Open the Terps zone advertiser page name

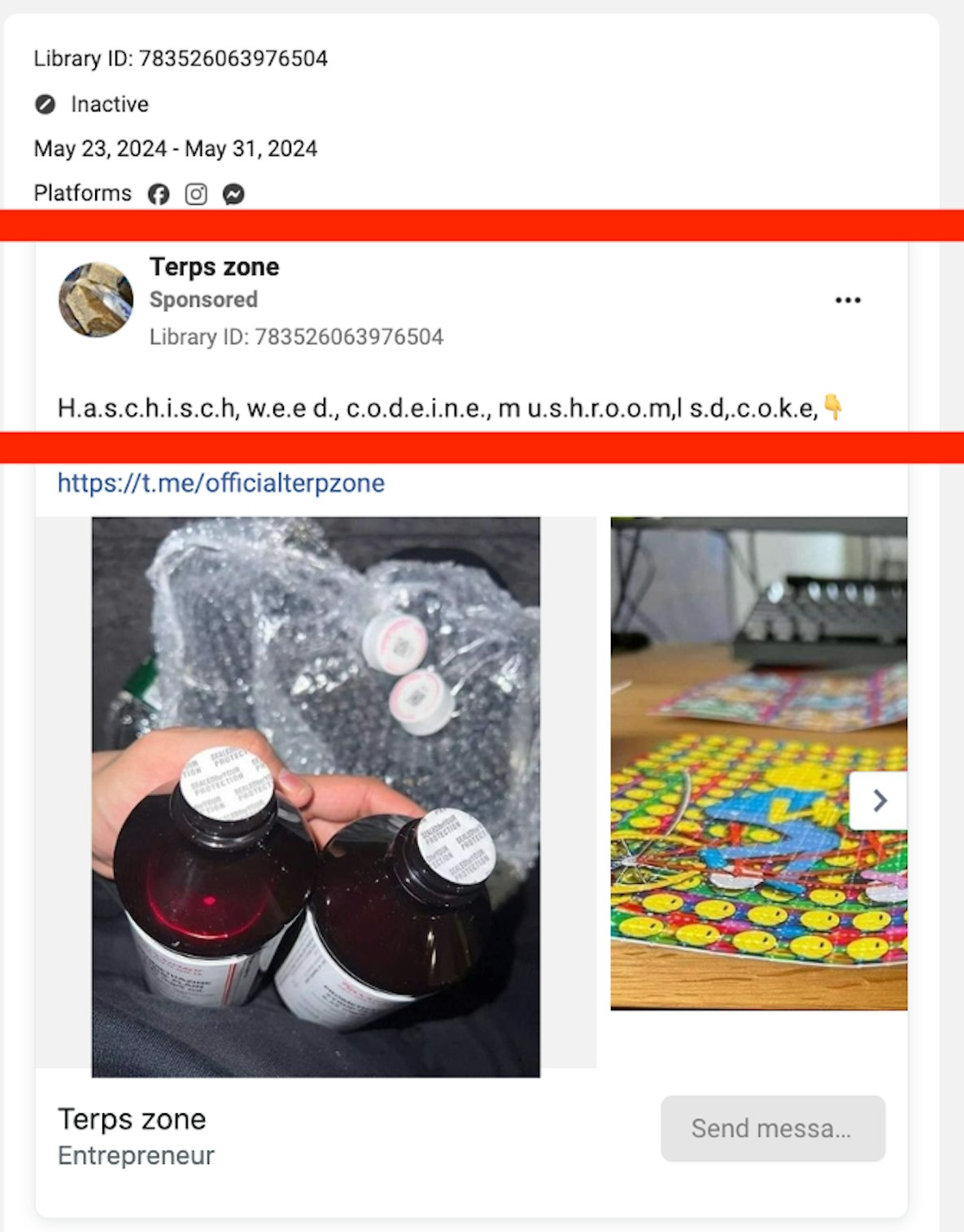click(x=214, y=267)
